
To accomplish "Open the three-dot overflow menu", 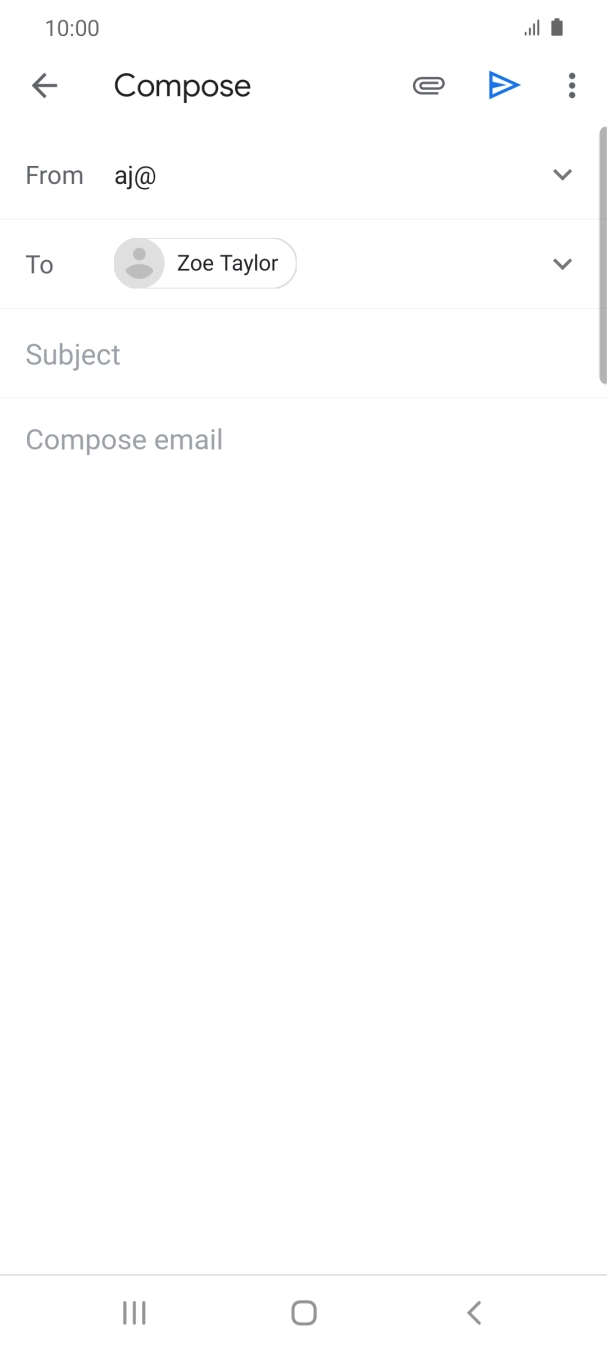I will 572,86.
